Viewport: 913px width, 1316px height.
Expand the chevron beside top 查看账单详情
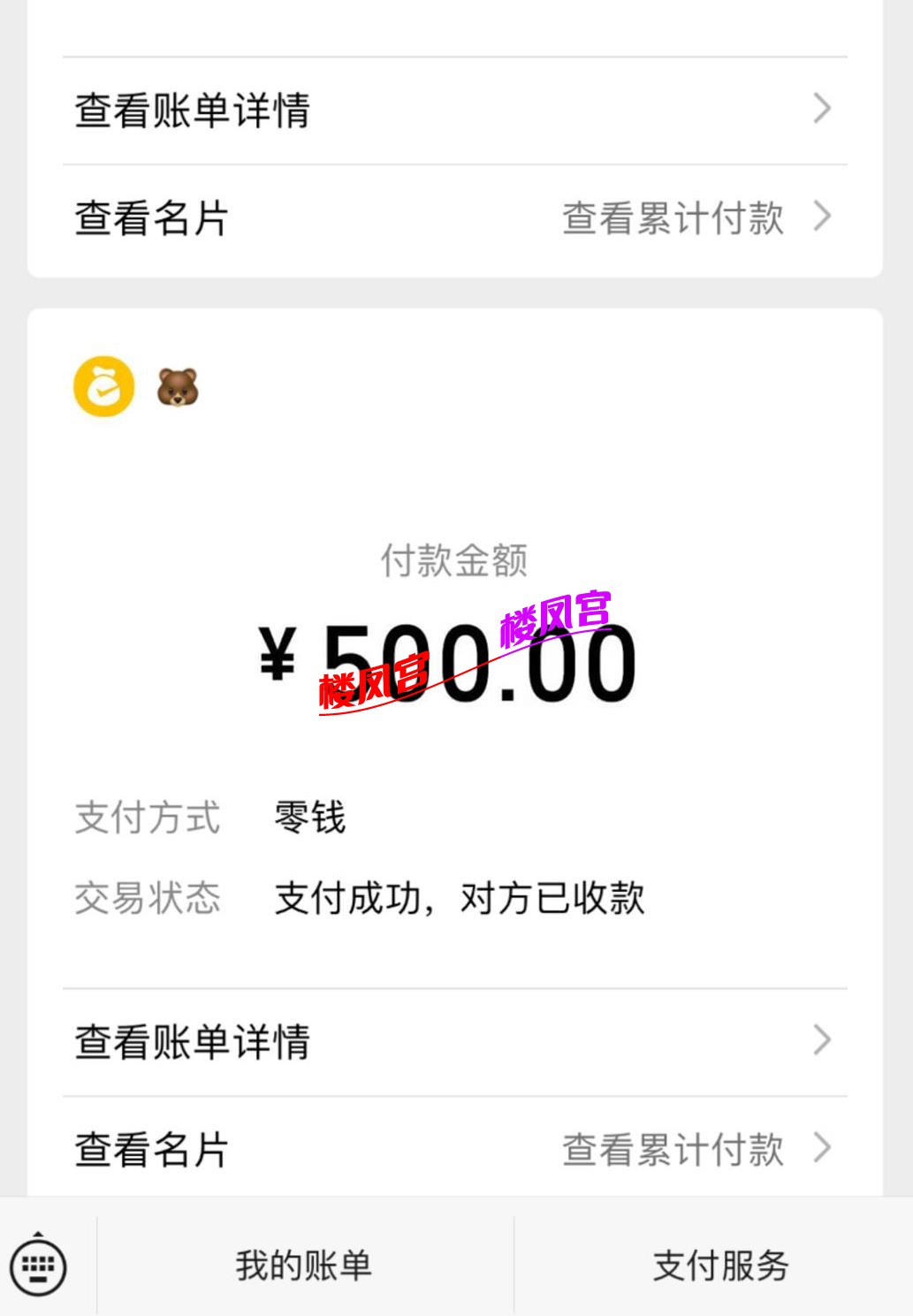[x=824, y=107]
